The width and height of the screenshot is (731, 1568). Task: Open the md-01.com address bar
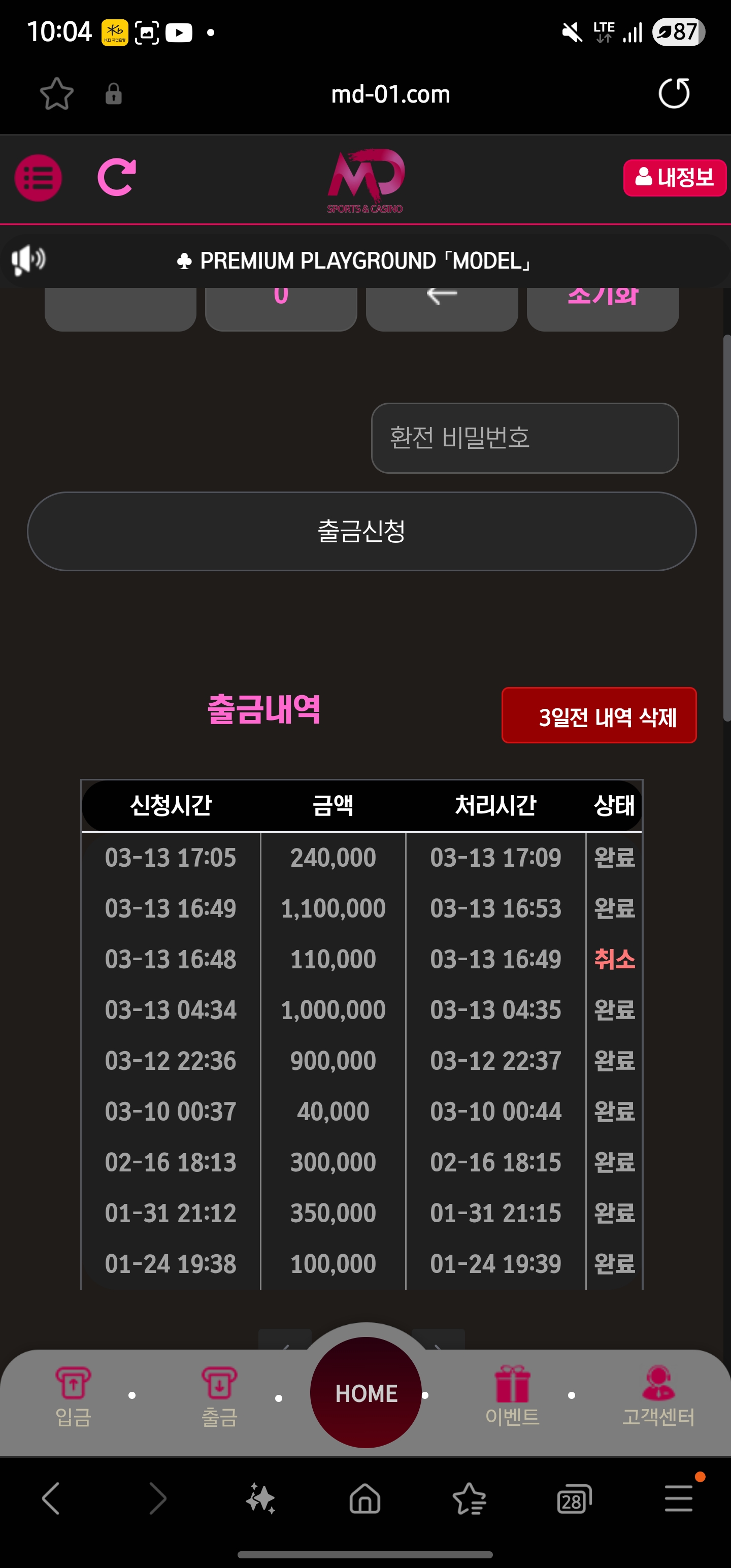[x=390, y=94]
